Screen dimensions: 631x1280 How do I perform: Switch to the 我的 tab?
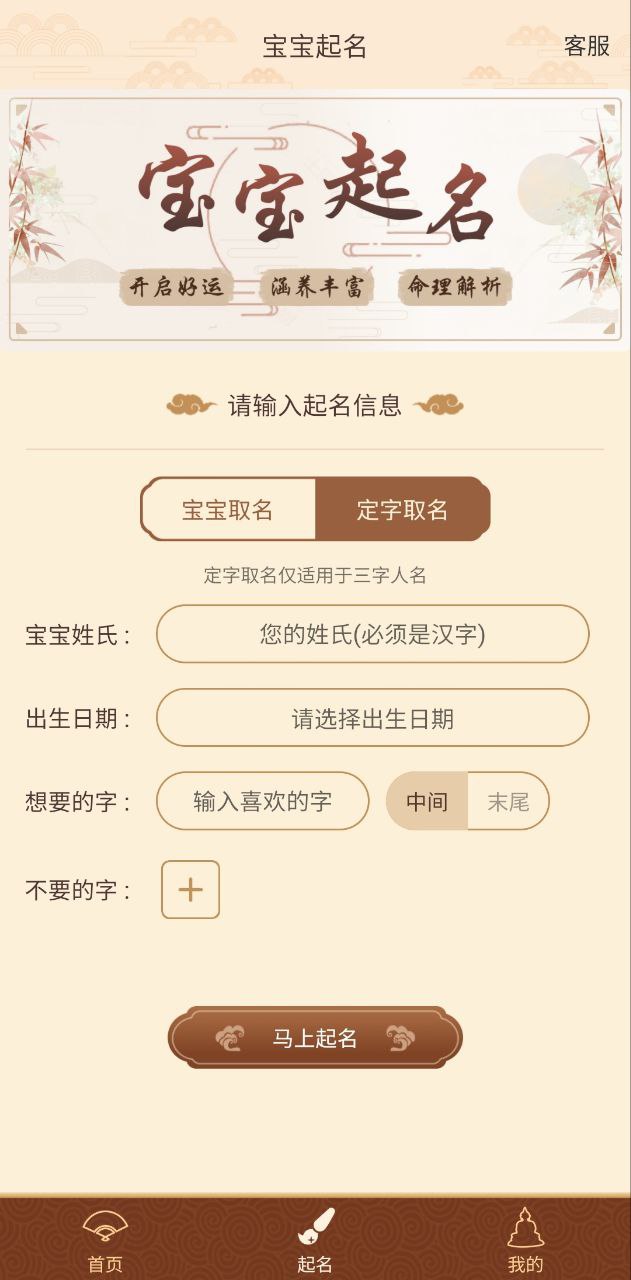[x=525, y=1240]
